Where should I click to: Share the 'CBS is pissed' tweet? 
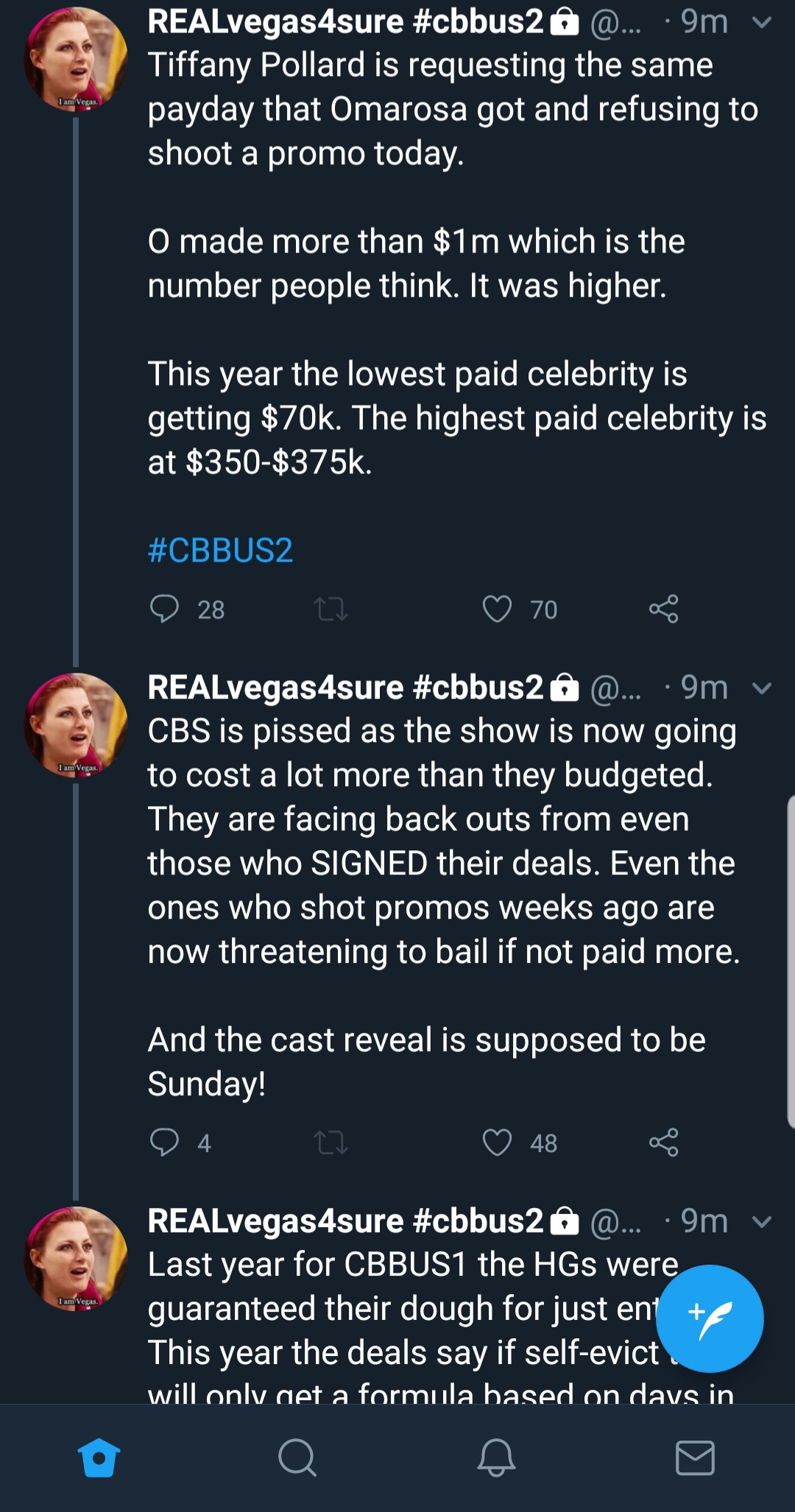[x=663, y=1142]
